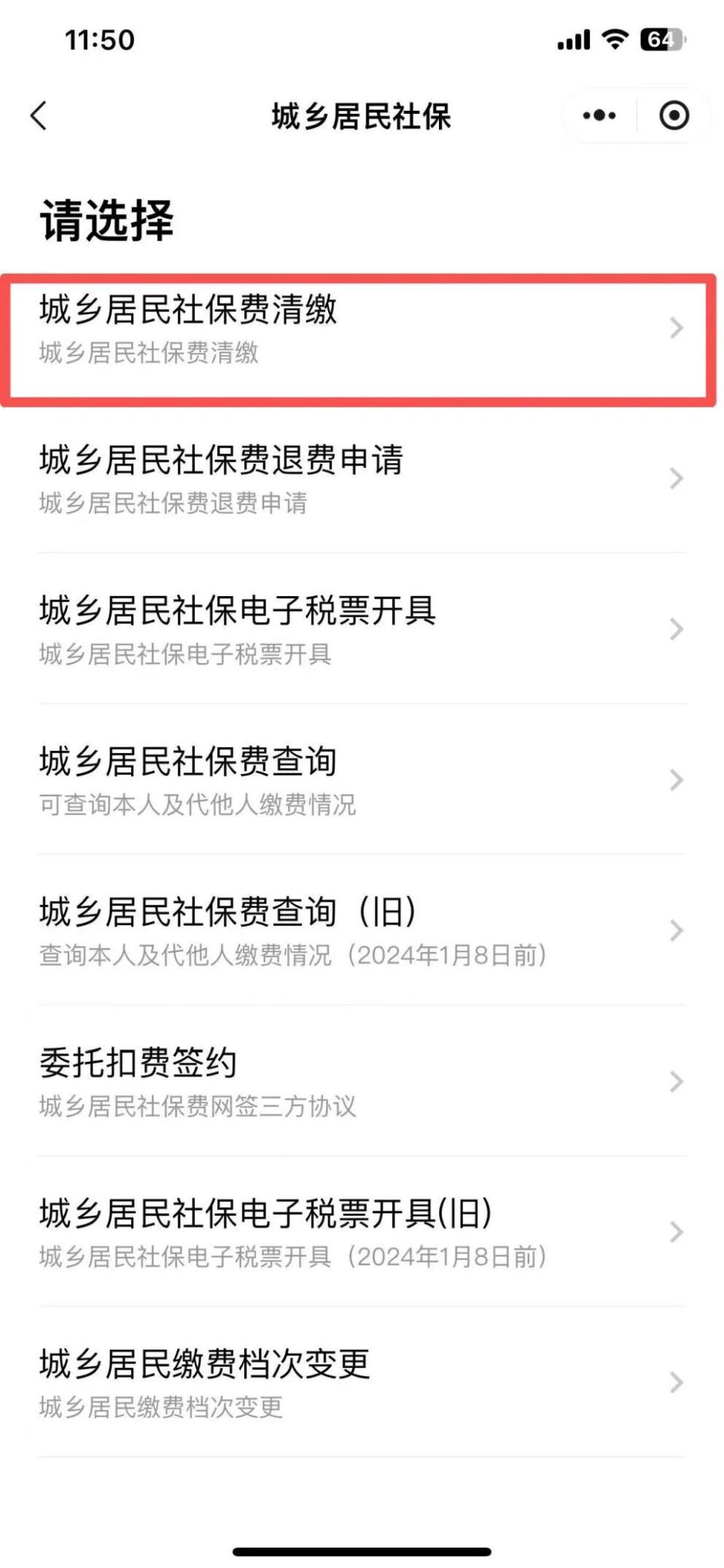Tap the battery indicator showing 64
This screenshot has height=1568, width=724.
pyautogui.click(x=662, y=38)
